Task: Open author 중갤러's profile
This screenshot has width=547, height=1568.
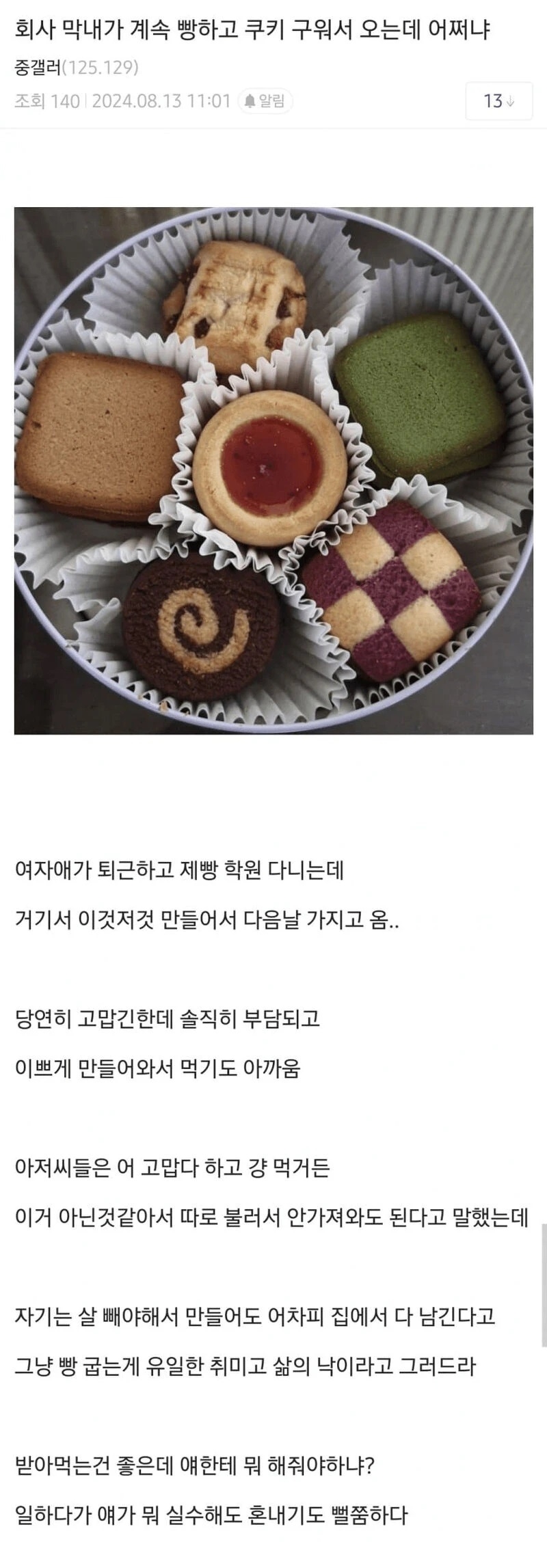Action: click(38, 68)
